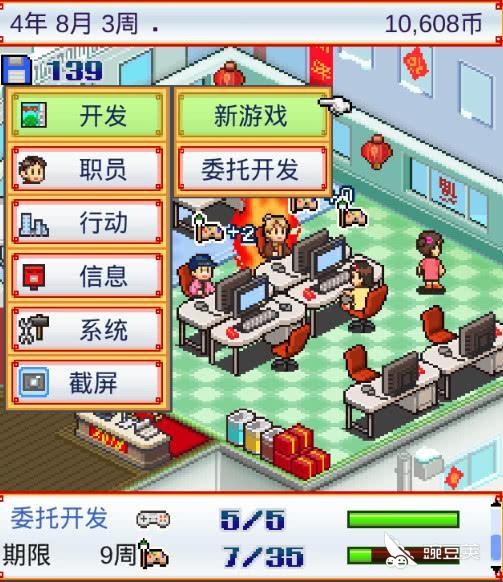
Task: Open the 职员 staff menu
Action: [87, 169]
